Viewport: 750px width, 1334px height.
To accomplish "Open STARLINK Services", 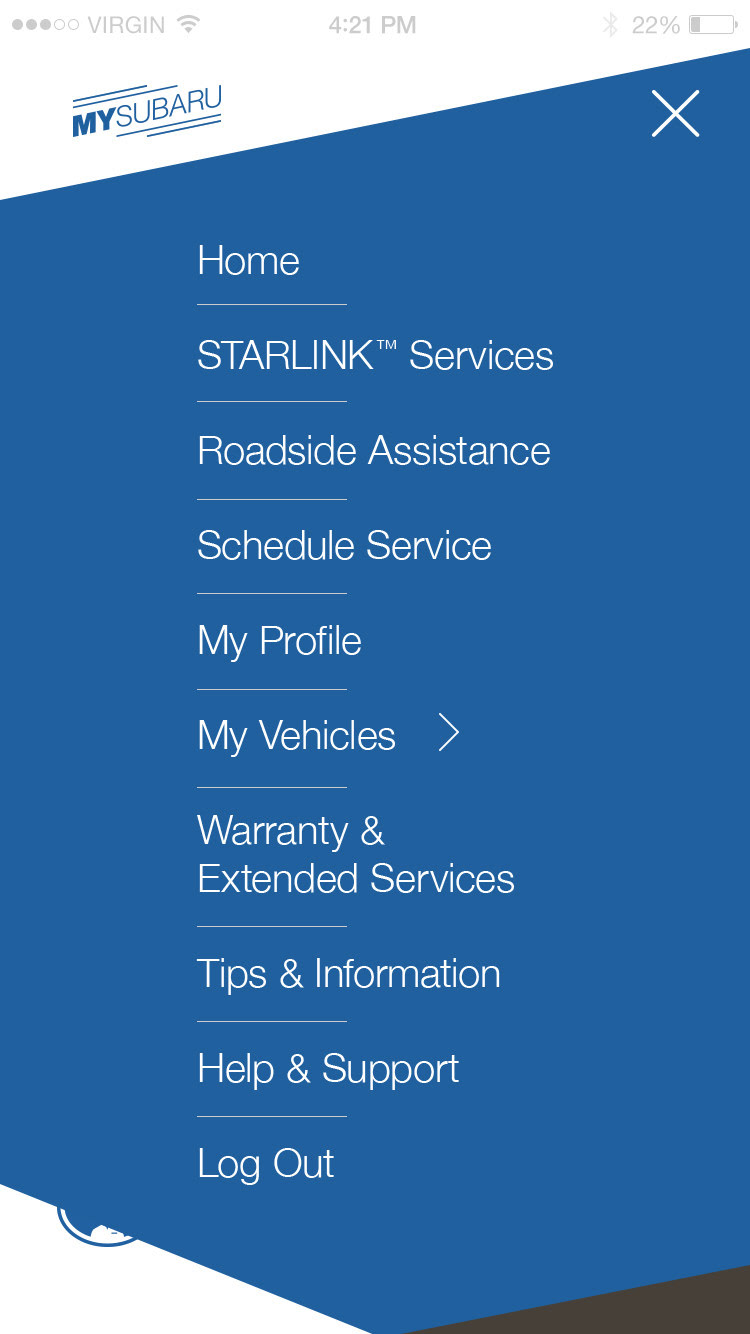I will (x=375, y=355).
